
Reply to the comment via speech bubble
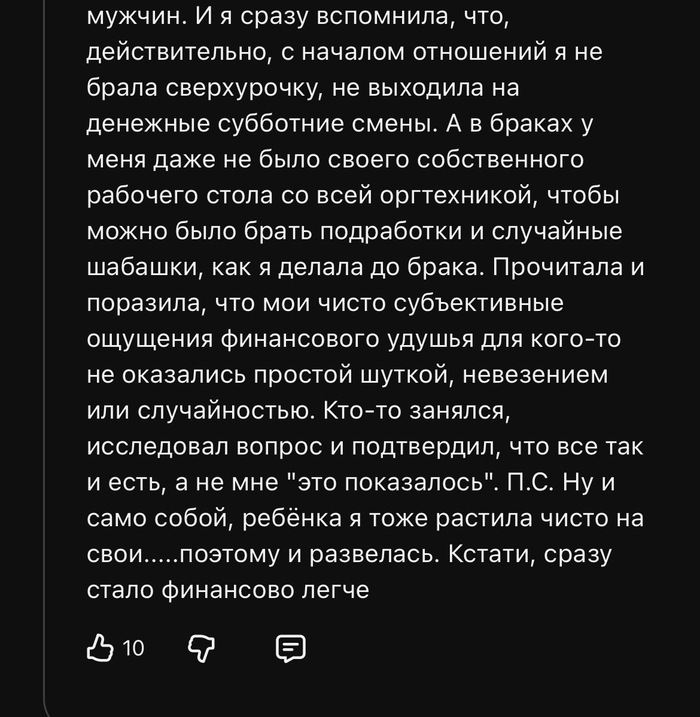click(291, 648)
